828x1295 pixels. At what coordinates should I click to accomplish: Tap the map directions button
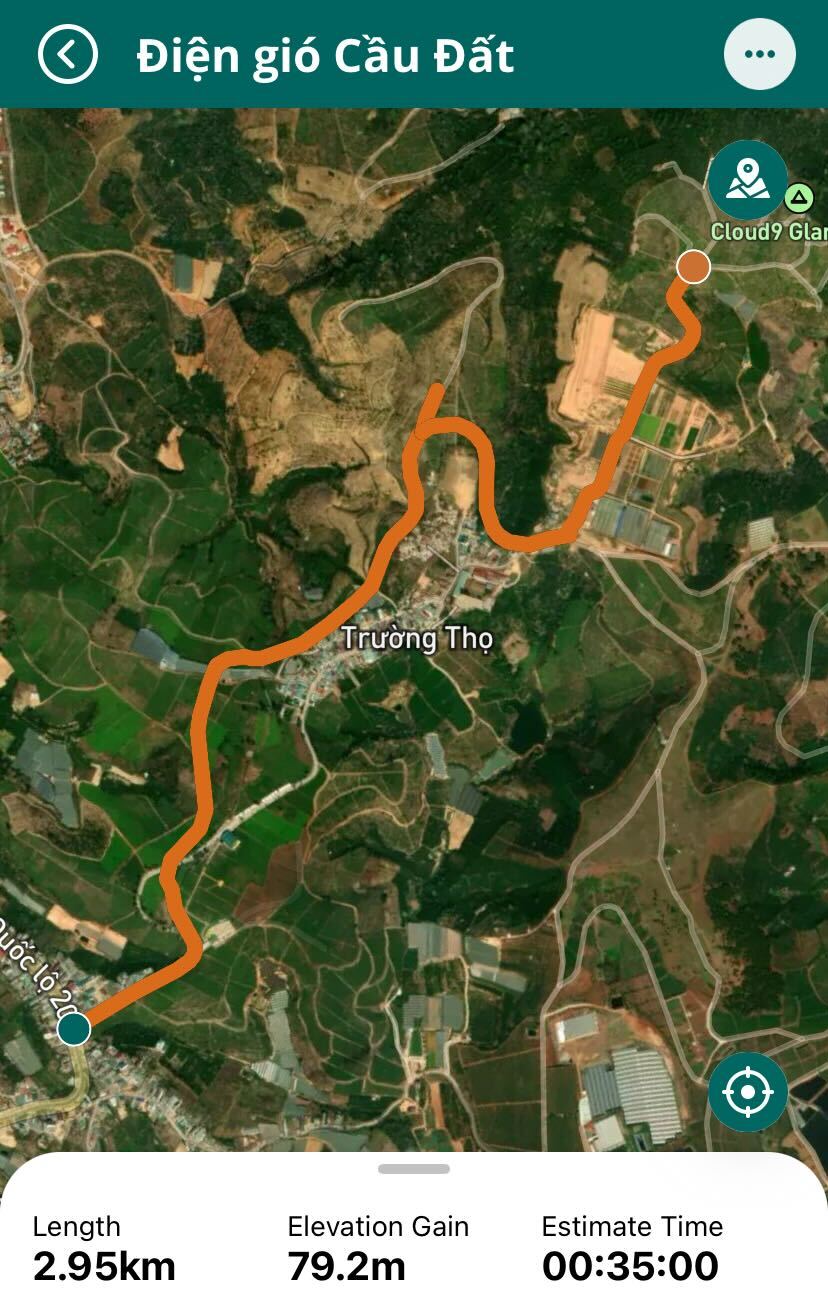[747, 180]
